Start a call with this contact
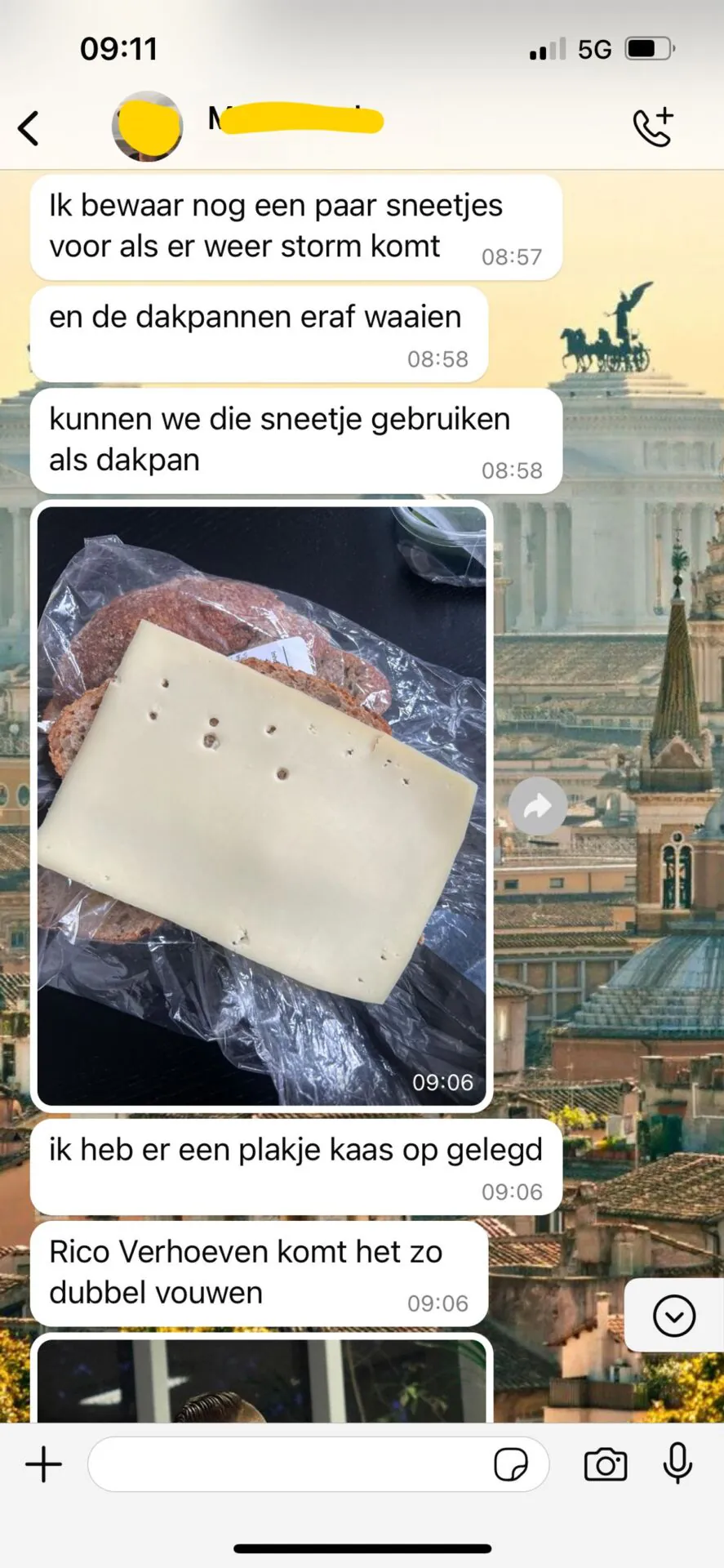The width and height of the screenshot is (724, 1568). [653, 127]
